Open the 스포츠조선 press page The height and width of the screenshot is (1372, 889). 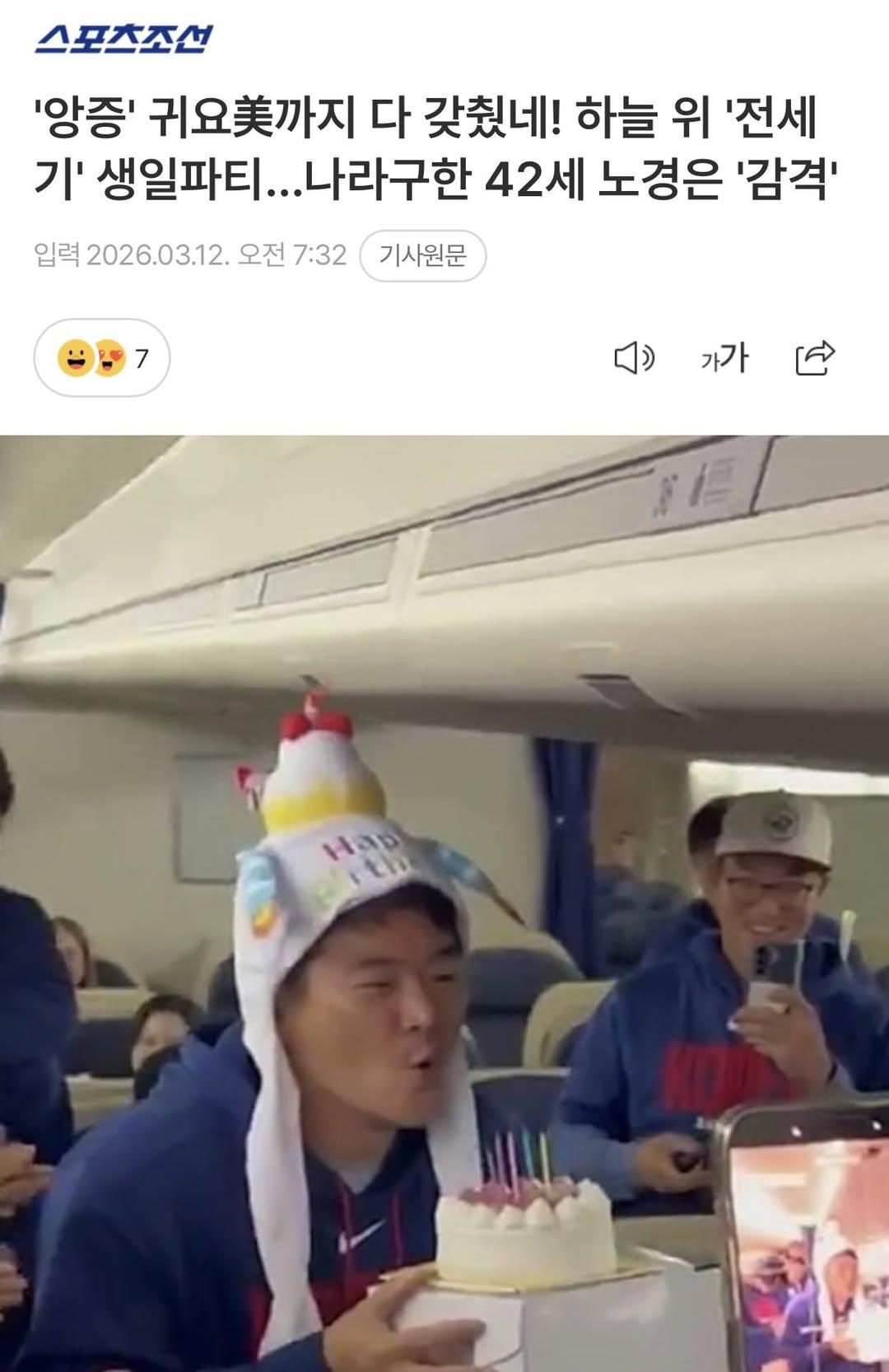pos(123,39)
